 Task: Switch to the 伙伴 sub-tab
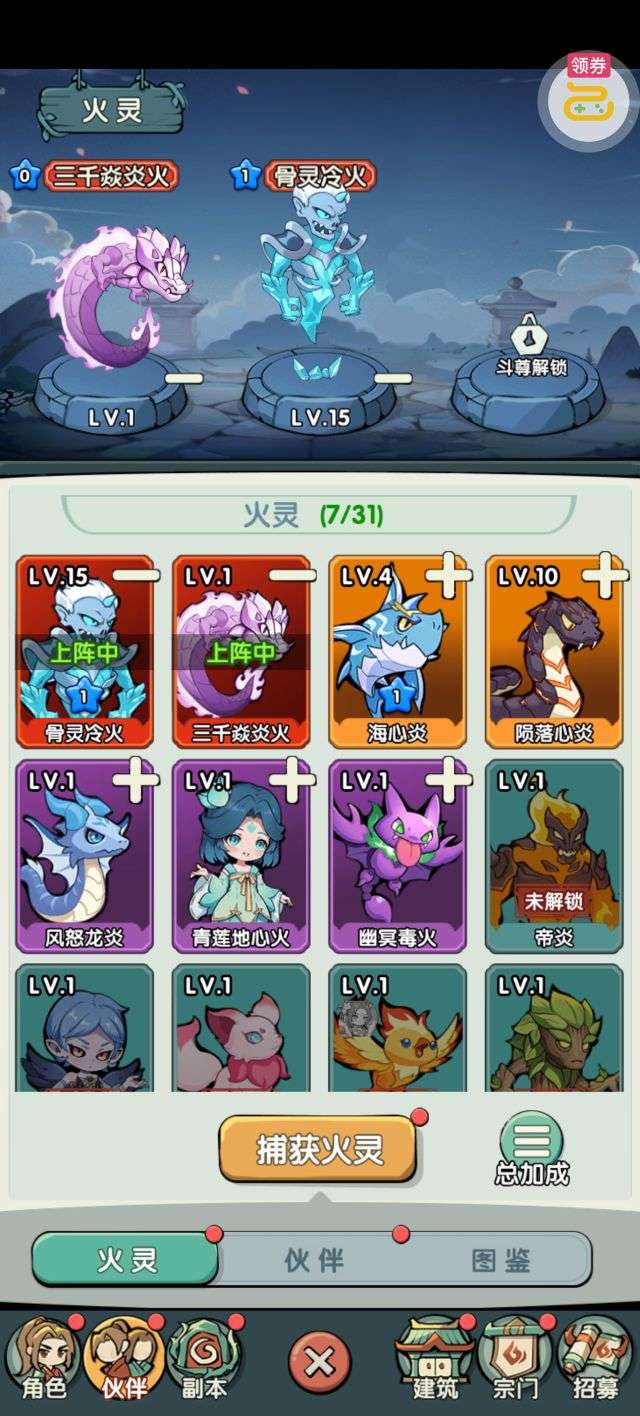(x=313, y=1260)
